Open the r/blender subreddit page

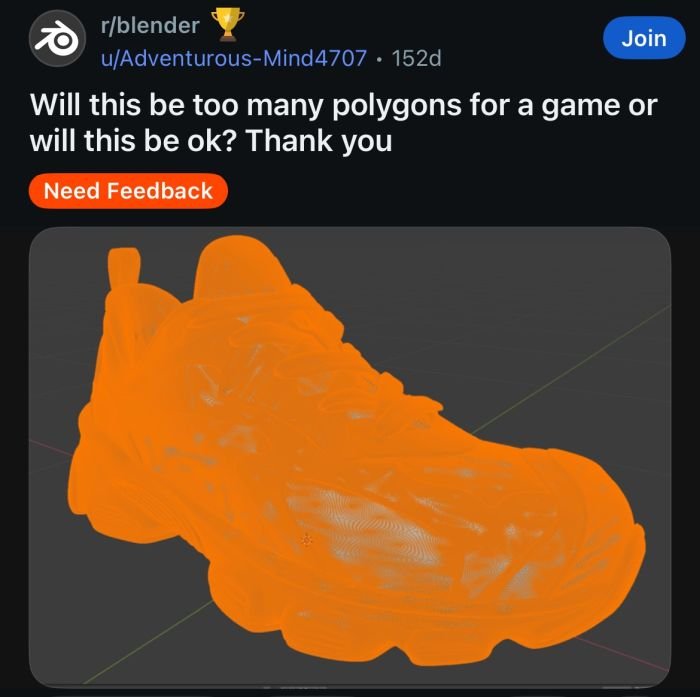[151, 24]
